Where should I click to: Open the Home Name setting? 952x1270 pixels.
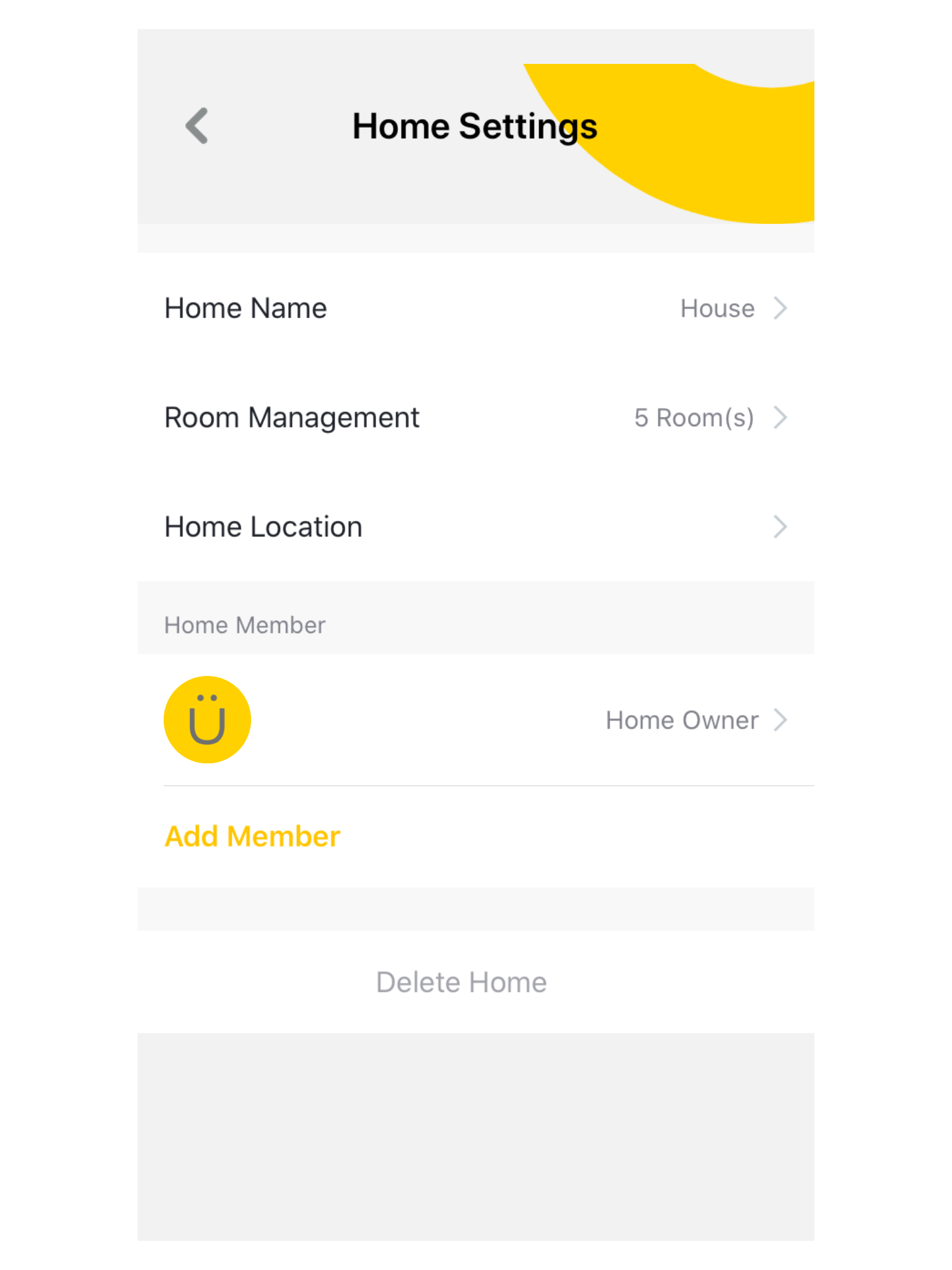pos(475,308)
